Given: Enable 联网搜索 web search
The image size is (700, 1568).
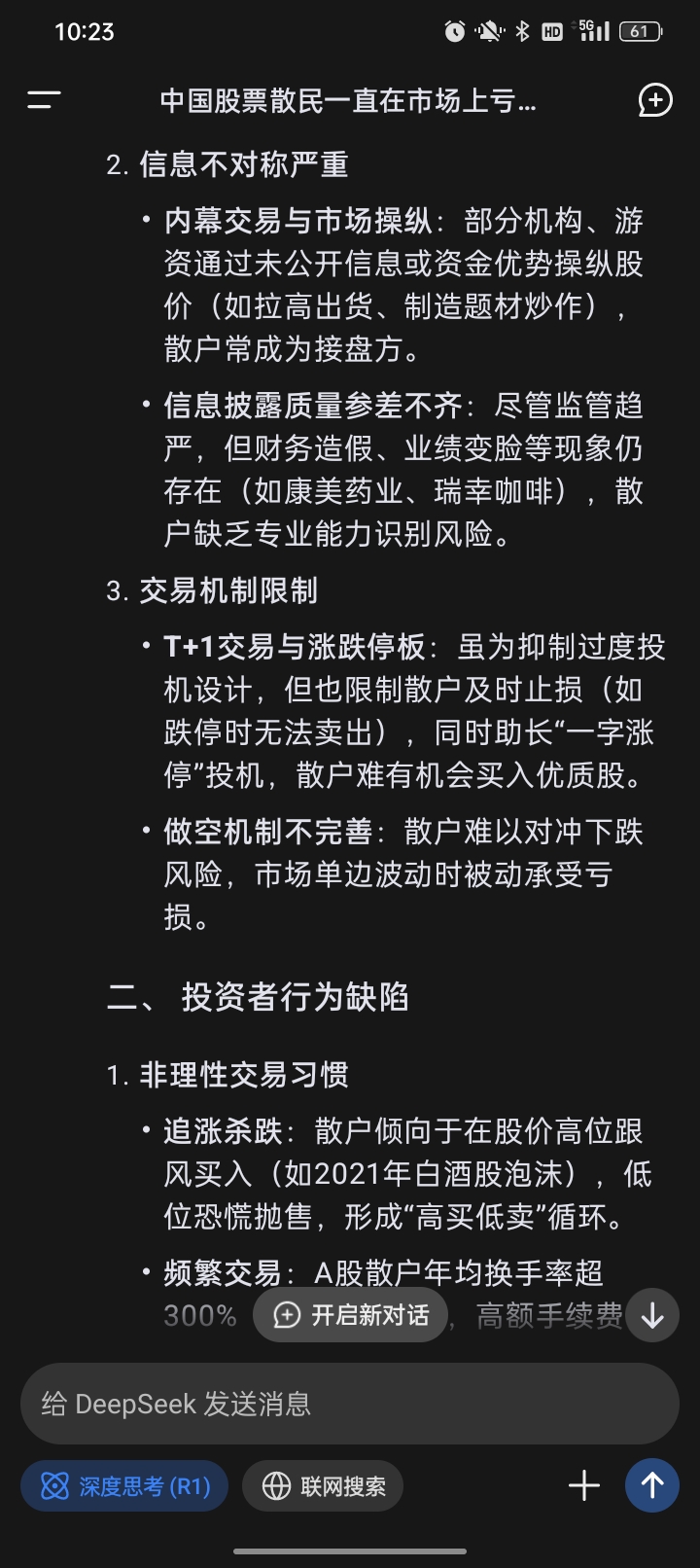Looking at the screenshot, I should click(322, 1485).
